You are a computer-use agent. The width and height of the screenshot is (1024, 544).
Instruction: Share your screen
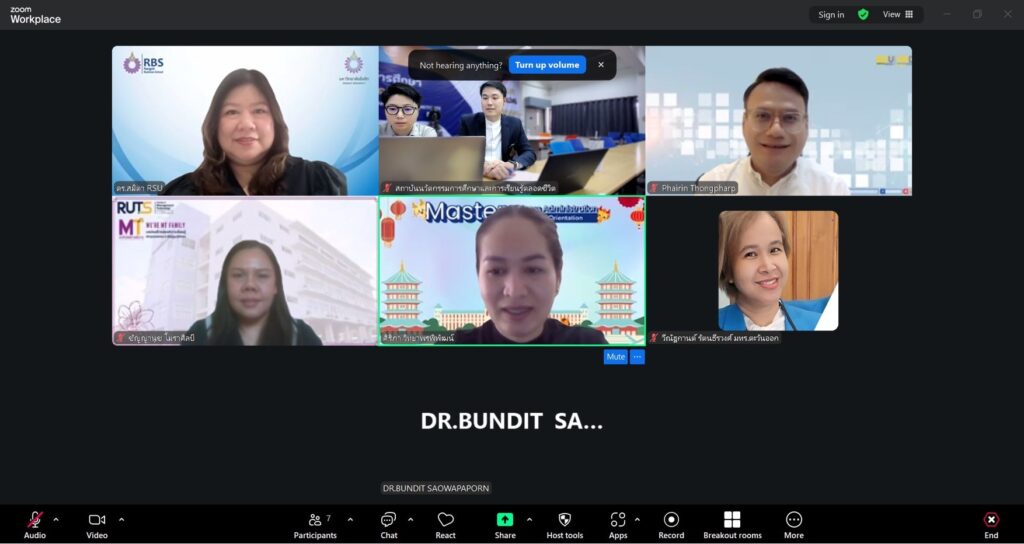[x=505, y=524]
